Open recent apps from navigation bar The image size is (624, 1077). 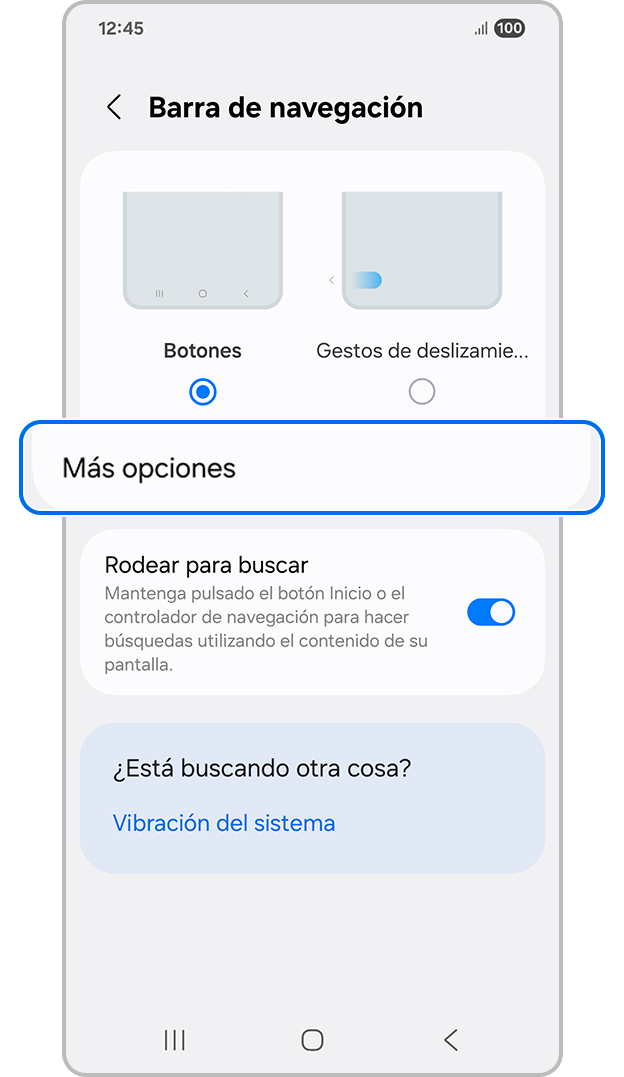pos(174,1040)
